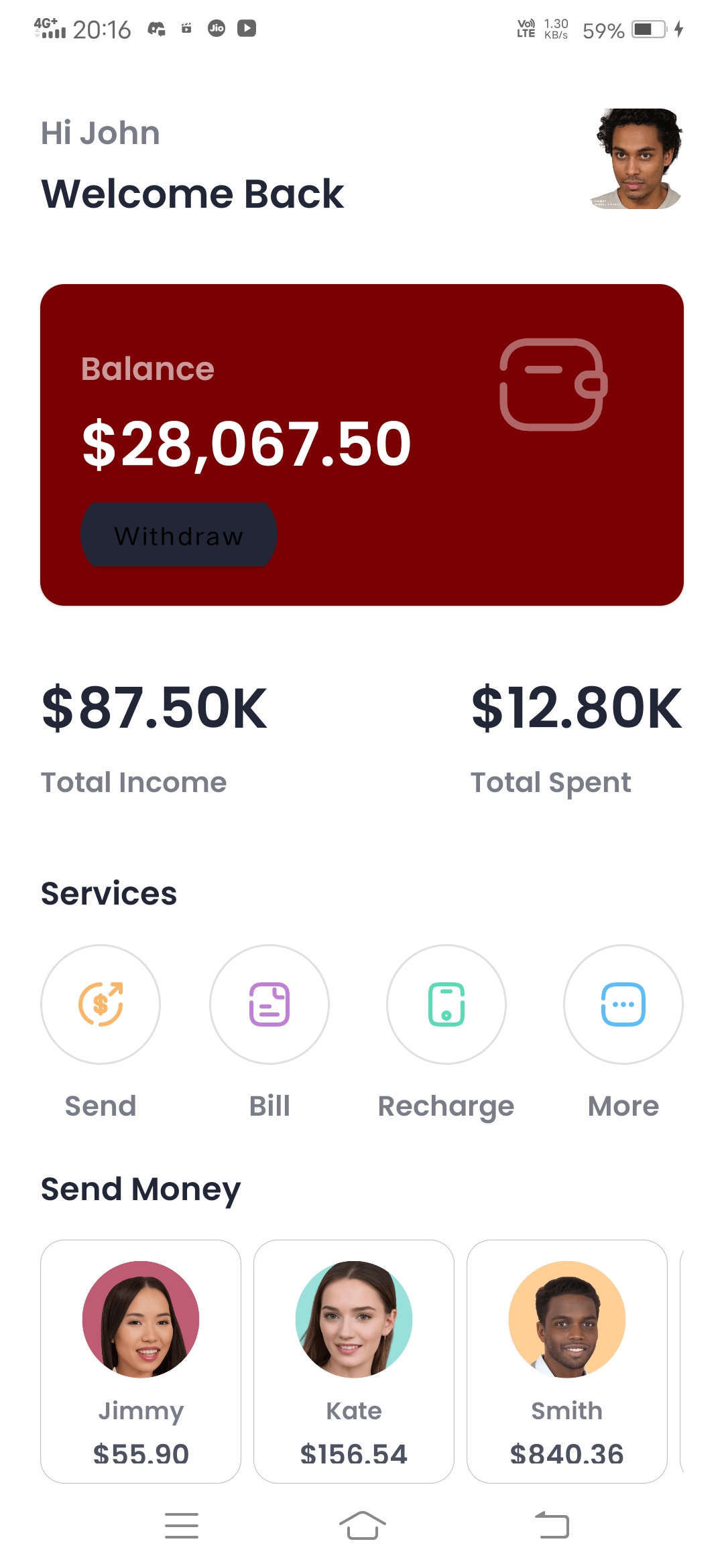Open Jimmy's send money card
The width and height of the screenshot is (724, 1568).
(x=141, y=1360)
